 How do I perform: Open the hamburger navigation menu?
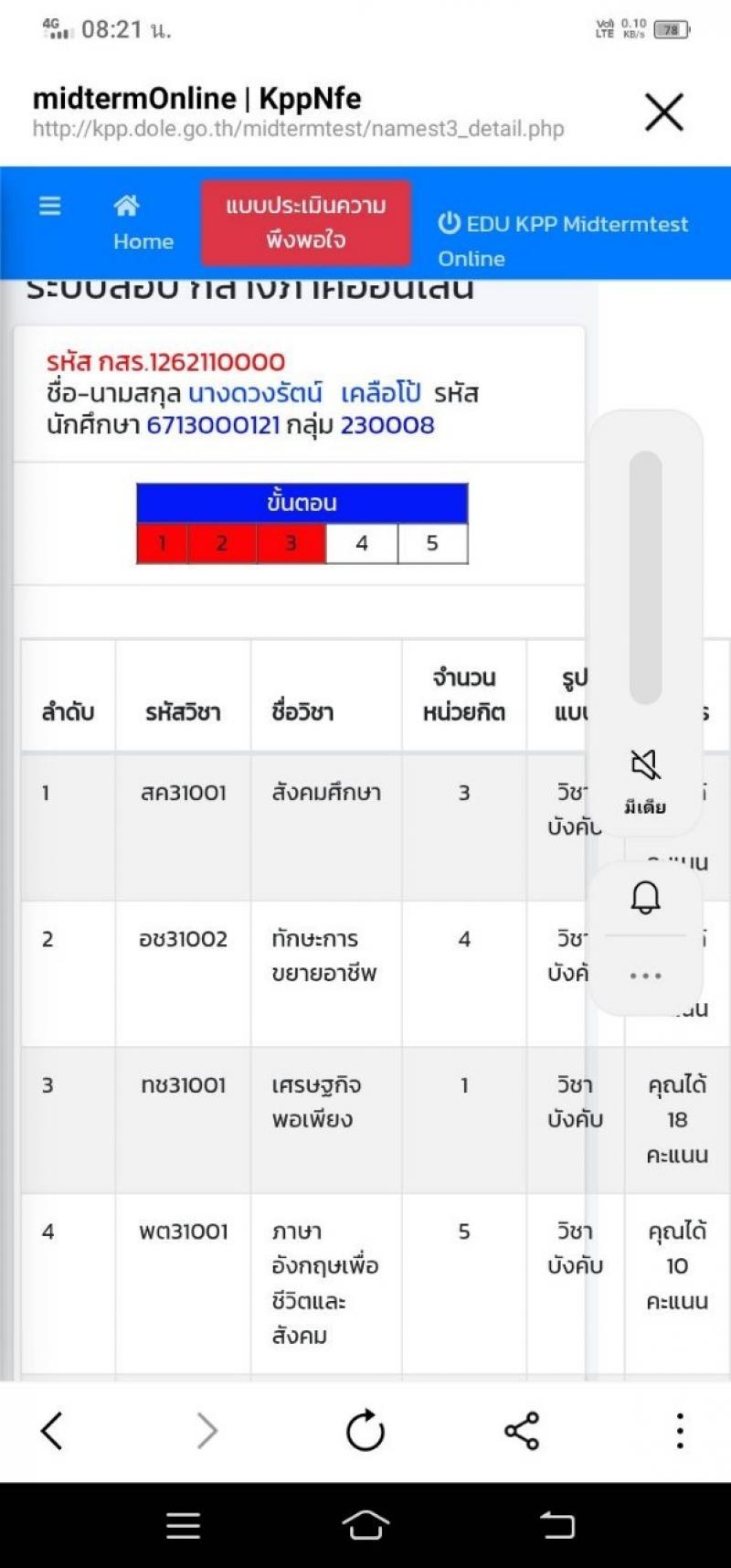point(49,207)
